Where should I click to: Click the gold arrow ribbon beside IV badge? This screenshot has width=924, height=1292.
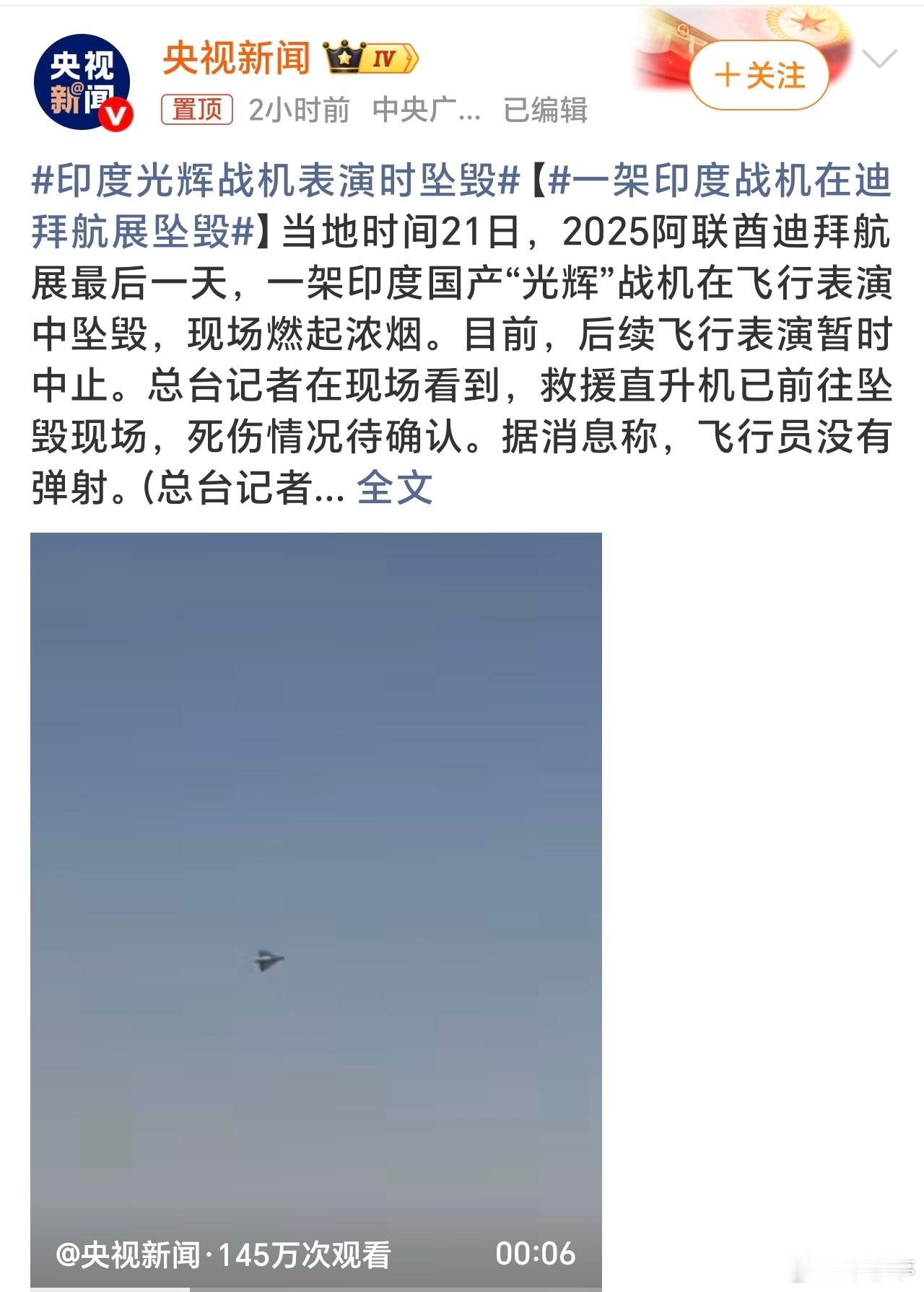[x=409, y=59]
